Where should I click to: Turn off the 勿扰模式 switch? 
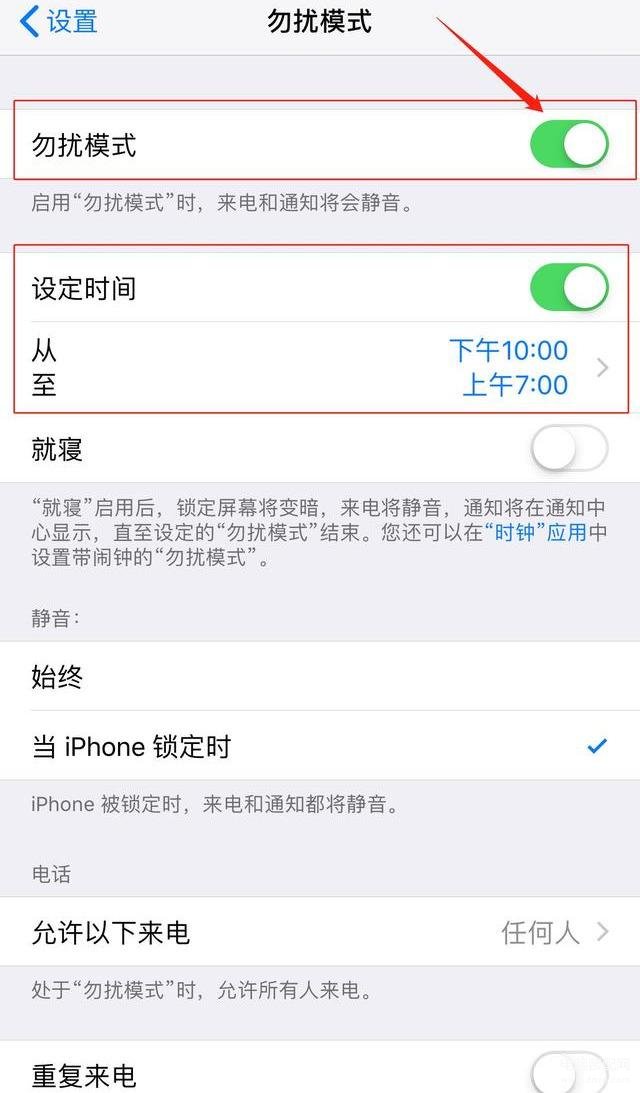pos(568,145)
